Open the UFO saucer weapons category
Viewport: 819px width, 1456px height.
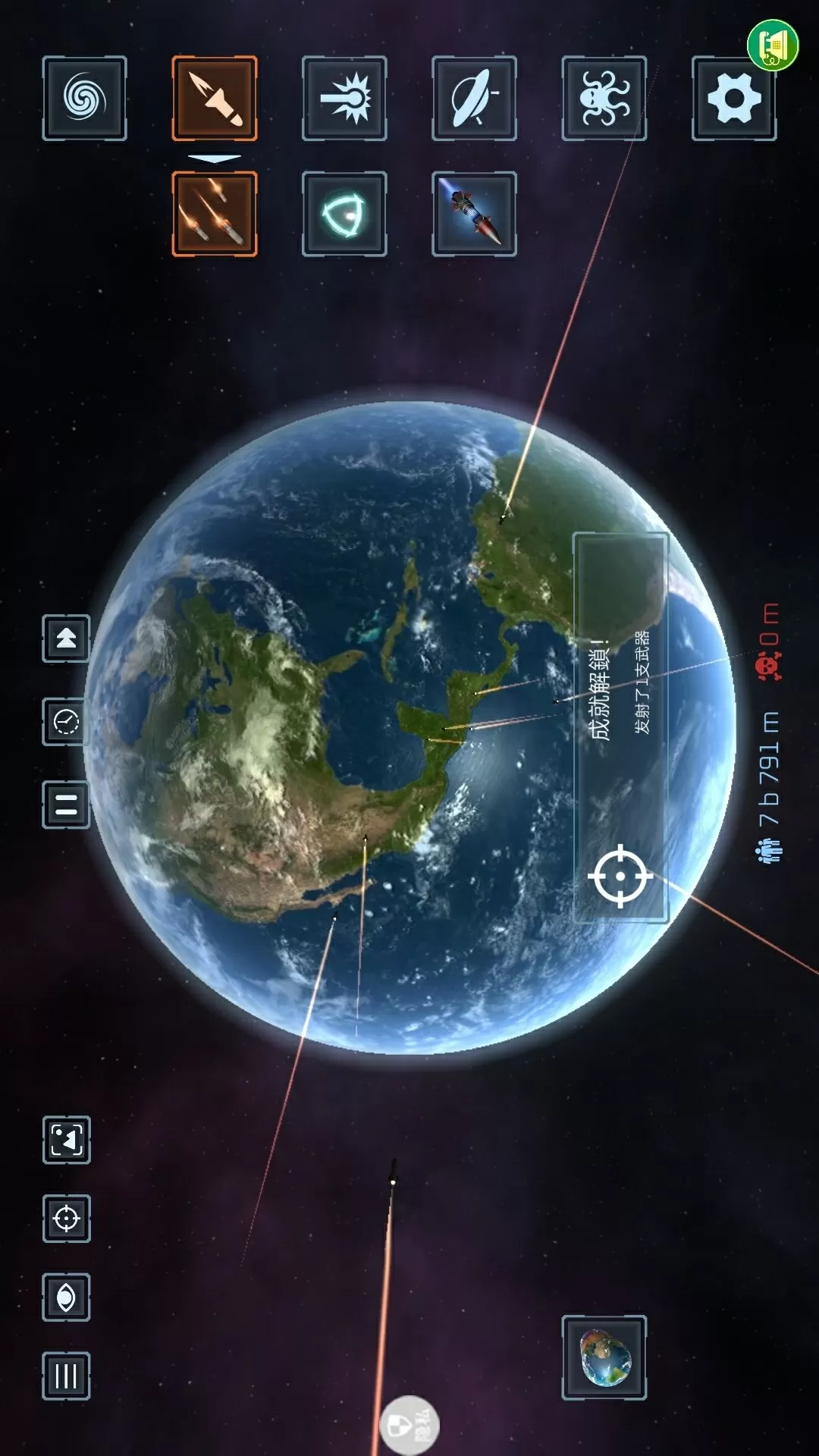pyautogui.click(x=474, y=99)
